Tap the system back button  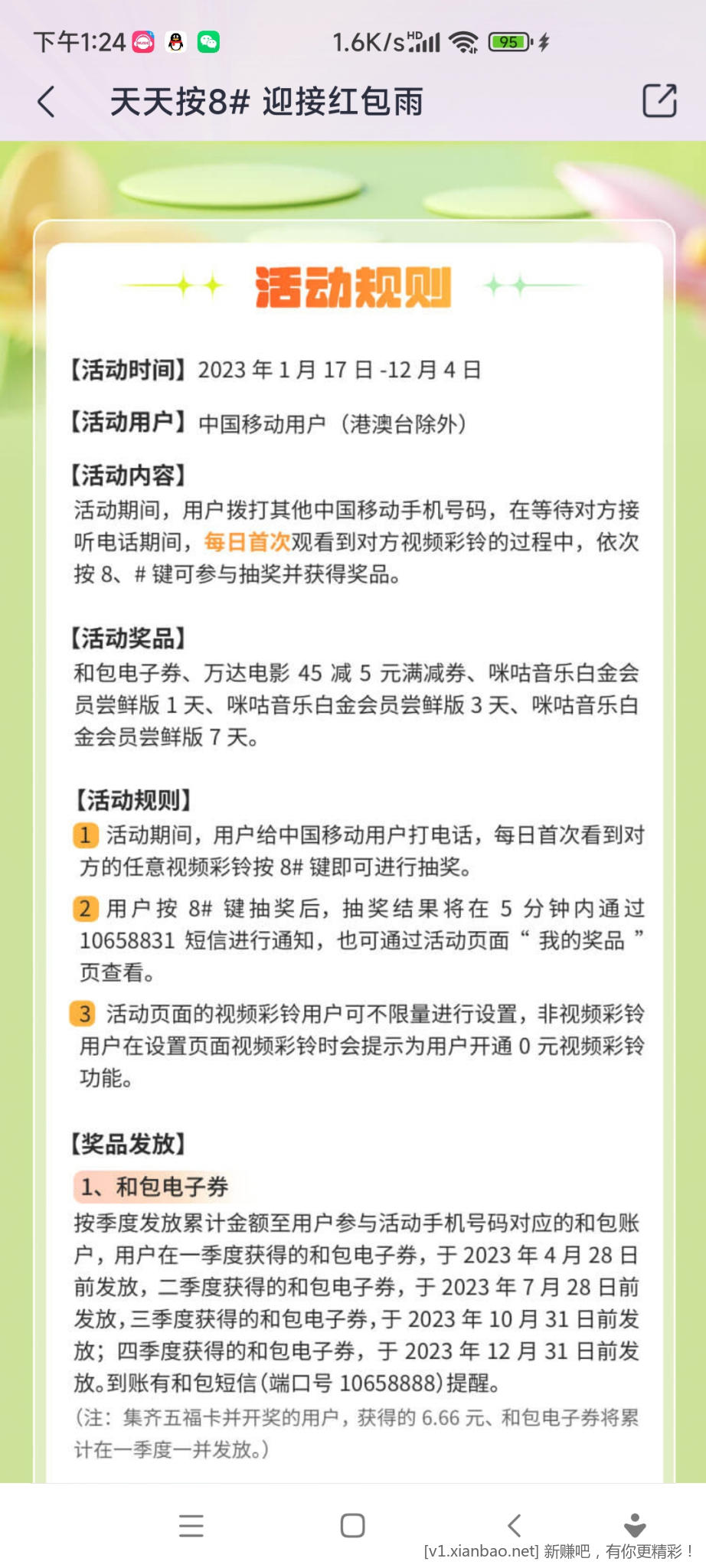click(x=515, y=1525)
